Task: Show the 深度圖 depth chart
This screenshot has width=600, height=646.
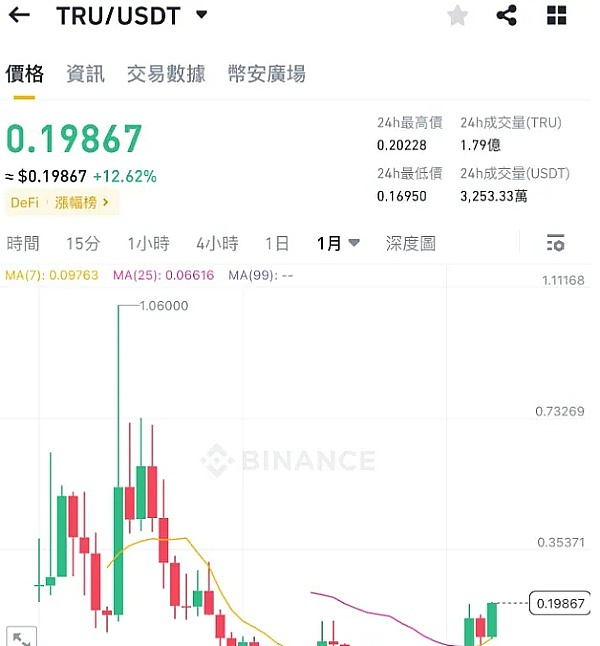Action: pos(411,243)
